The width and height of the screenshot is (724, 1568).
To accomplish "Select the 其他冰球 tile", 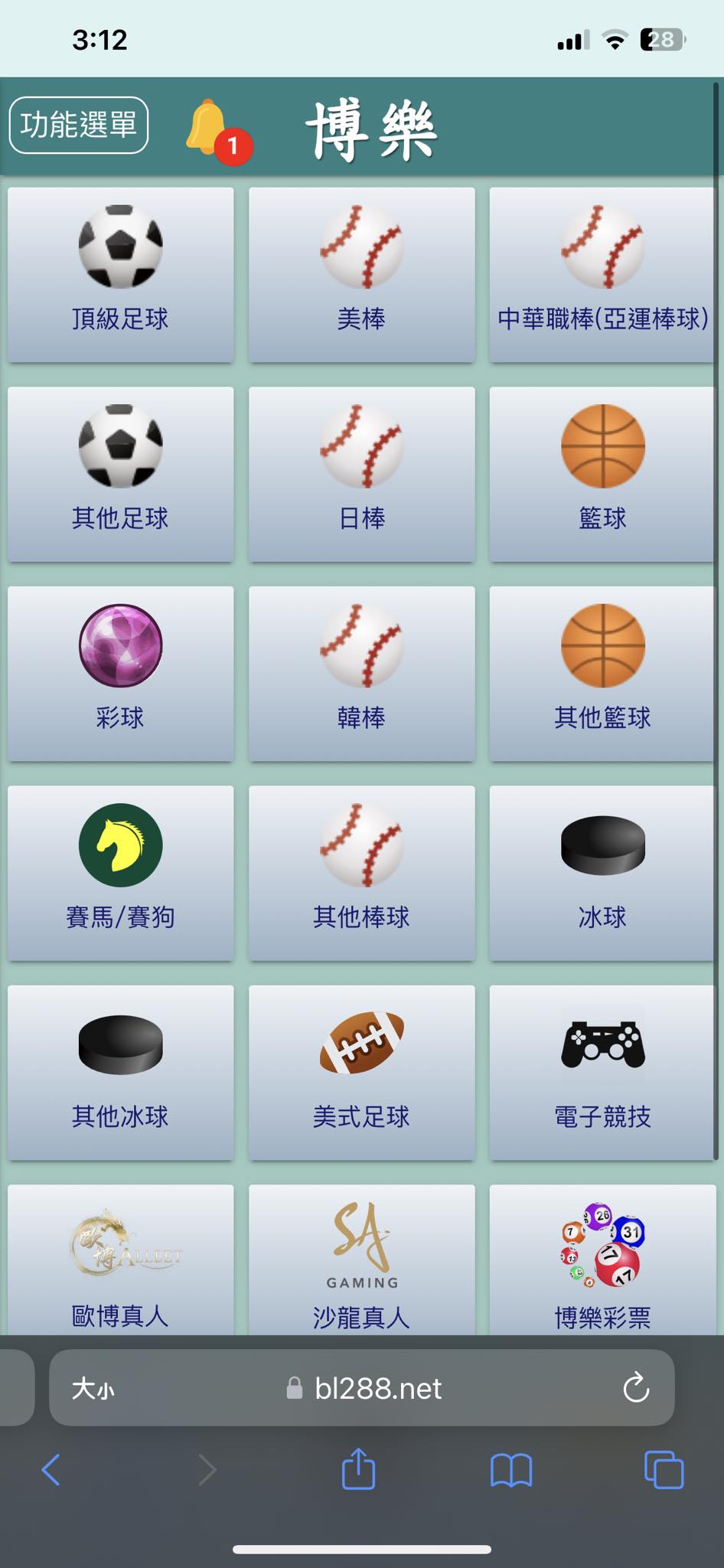I will click(x=121, y=1072).
